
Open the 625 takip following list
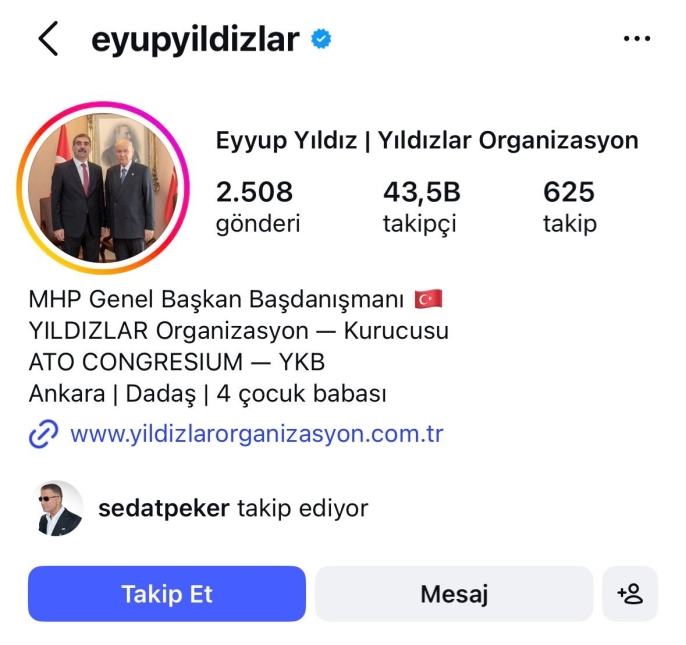569,207
